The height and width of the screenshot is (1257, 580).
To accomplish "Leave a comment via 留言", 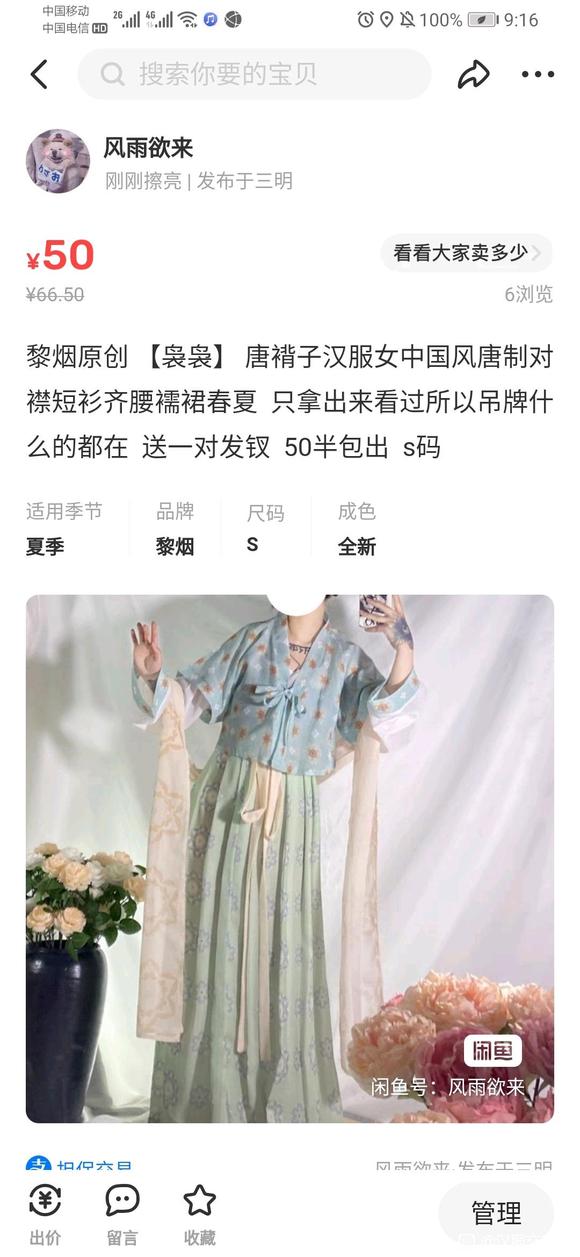I will click(x=122, y=1215).
